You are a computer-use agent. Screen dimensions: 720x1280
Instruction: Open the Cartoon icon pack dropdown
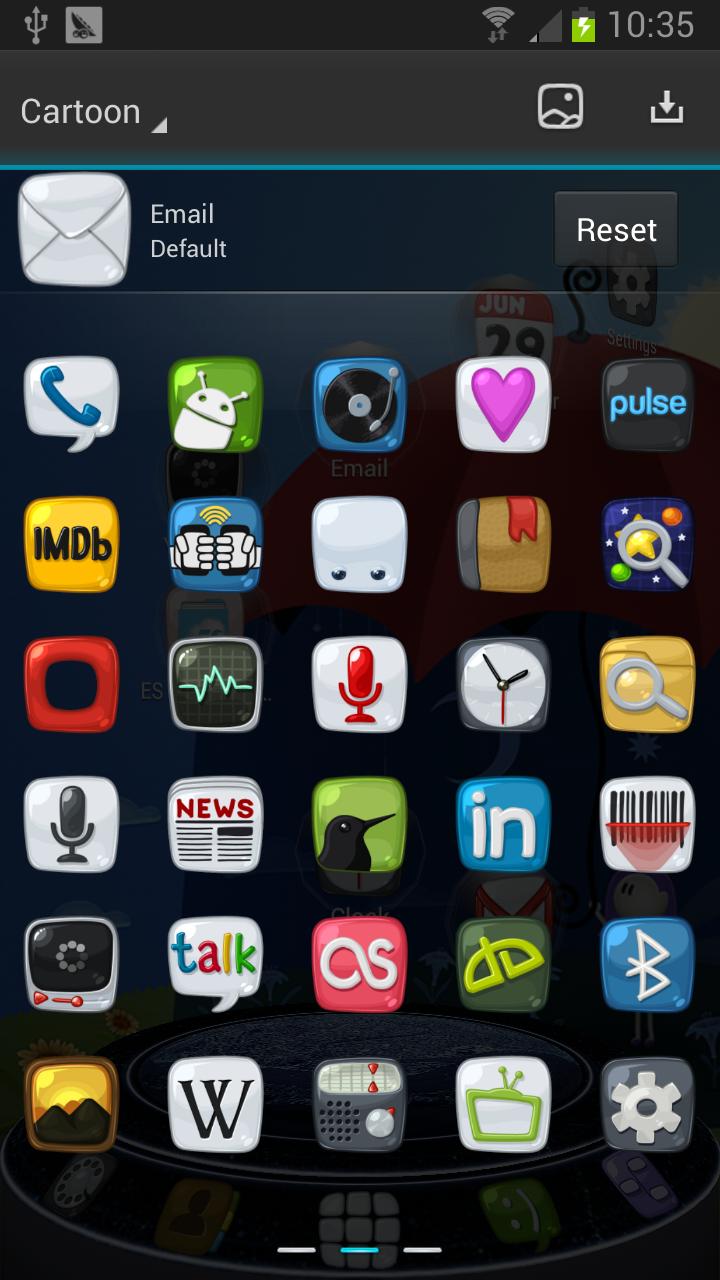(92, 111)
